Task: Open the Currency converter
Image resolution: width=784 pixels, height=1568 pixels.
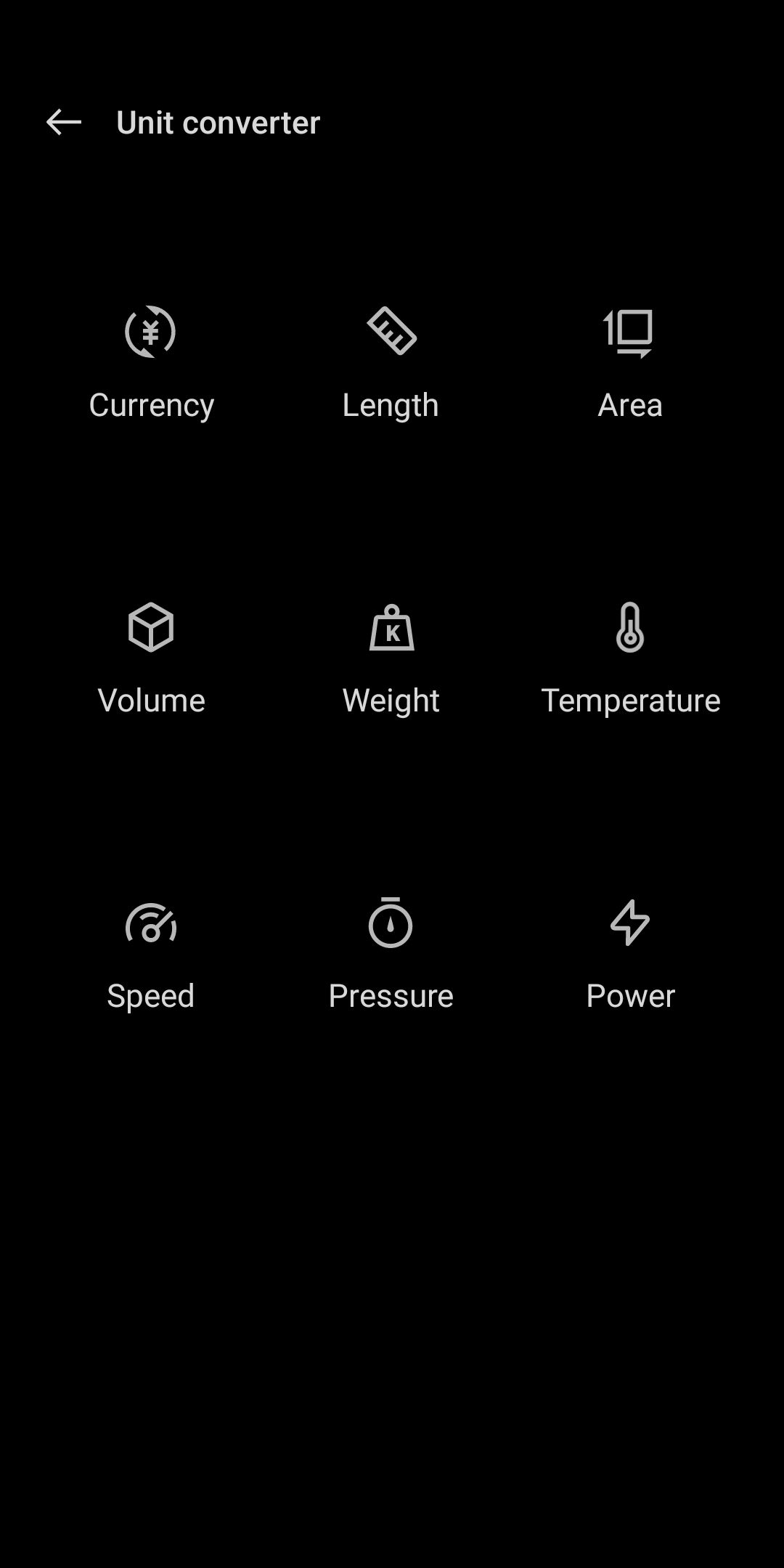Action: (151, 363)
